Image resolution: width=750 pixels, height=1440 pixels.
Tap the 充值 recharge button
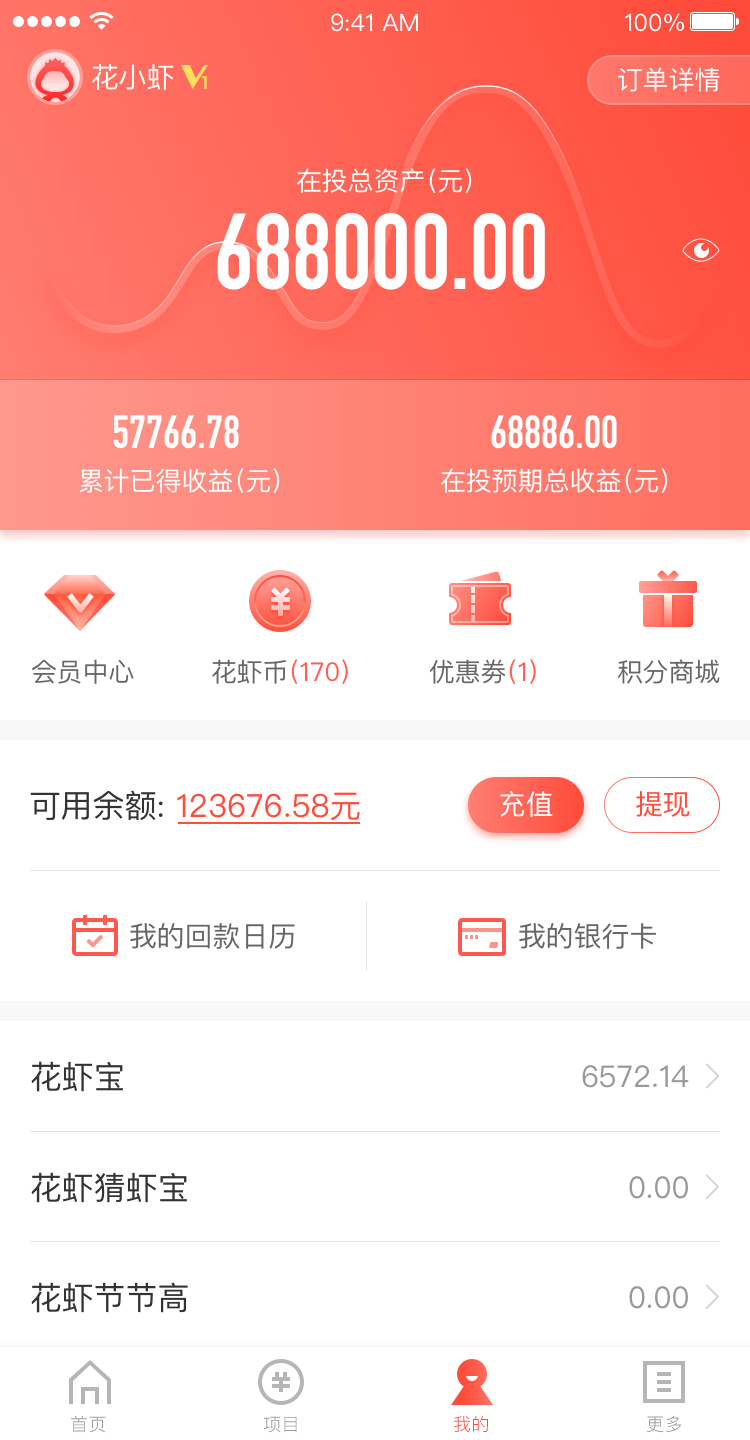(526, 805)
